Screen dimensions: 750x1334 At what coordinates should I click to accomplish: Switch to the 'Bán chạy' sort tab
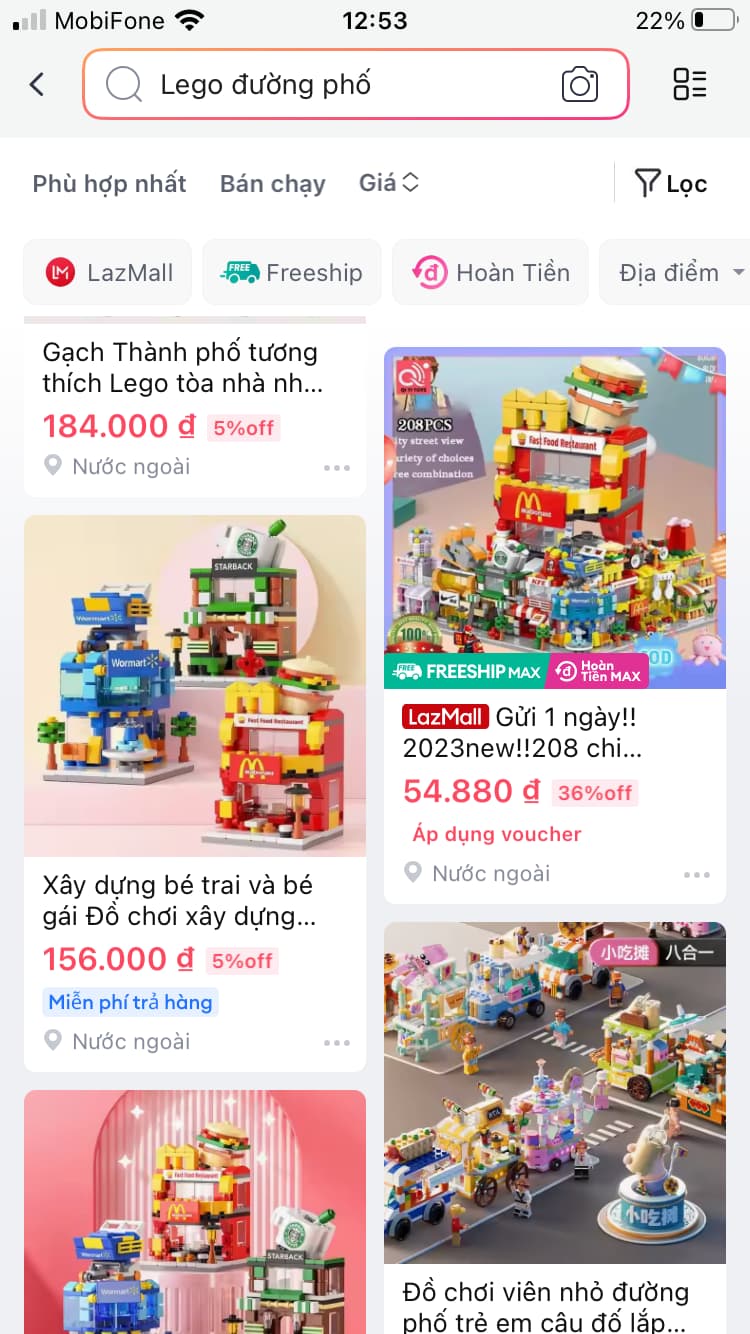click(272, 184)
